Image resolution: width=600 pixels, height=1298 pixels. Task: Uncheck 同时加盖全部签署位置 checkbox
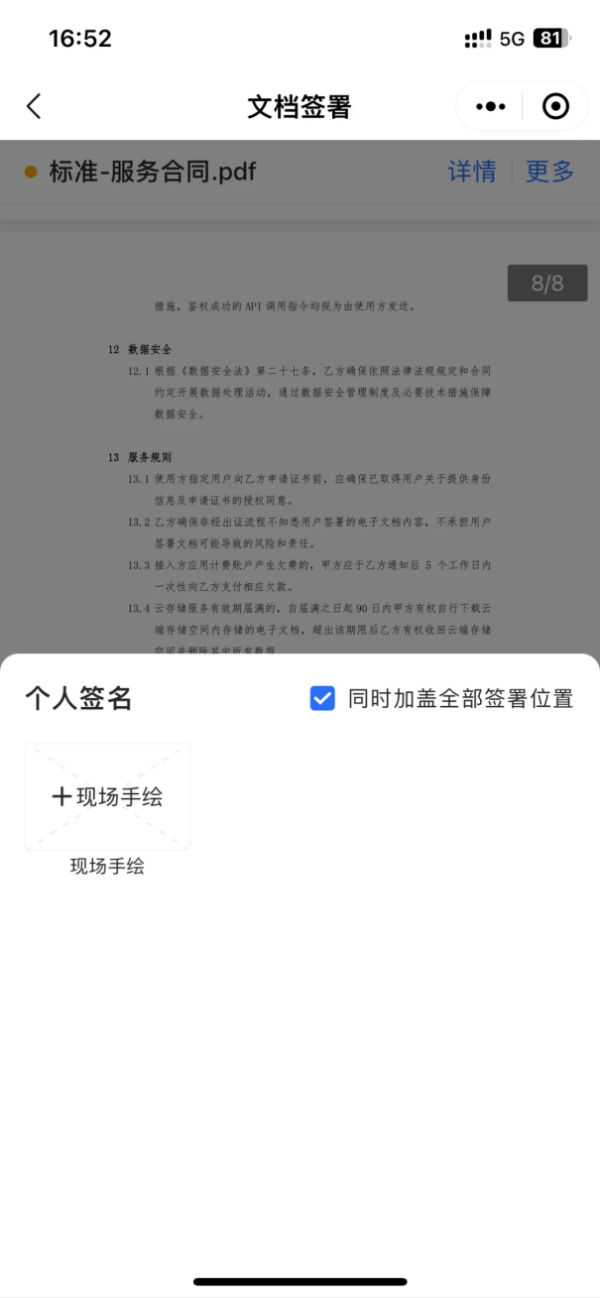point(322,698)
